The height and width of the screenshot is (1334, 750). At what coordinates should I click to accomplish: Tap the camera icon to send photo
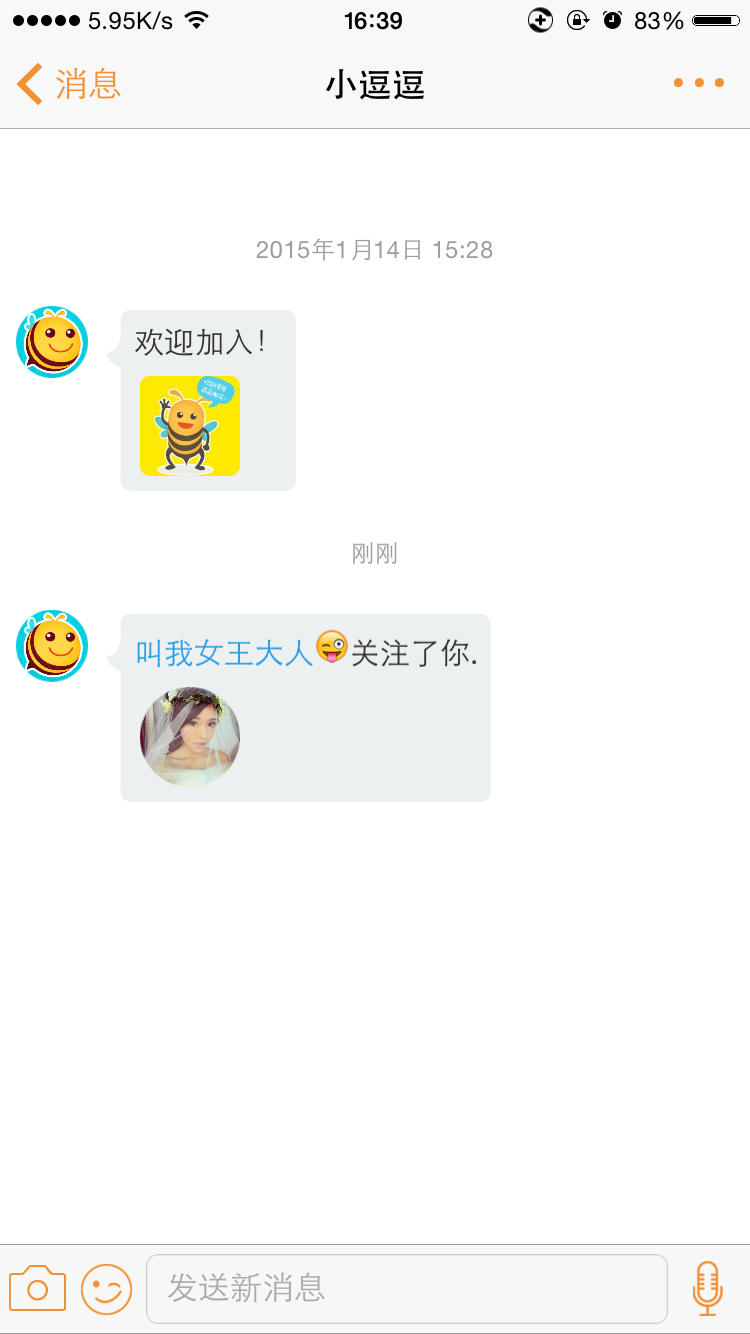click(38, 1289)
